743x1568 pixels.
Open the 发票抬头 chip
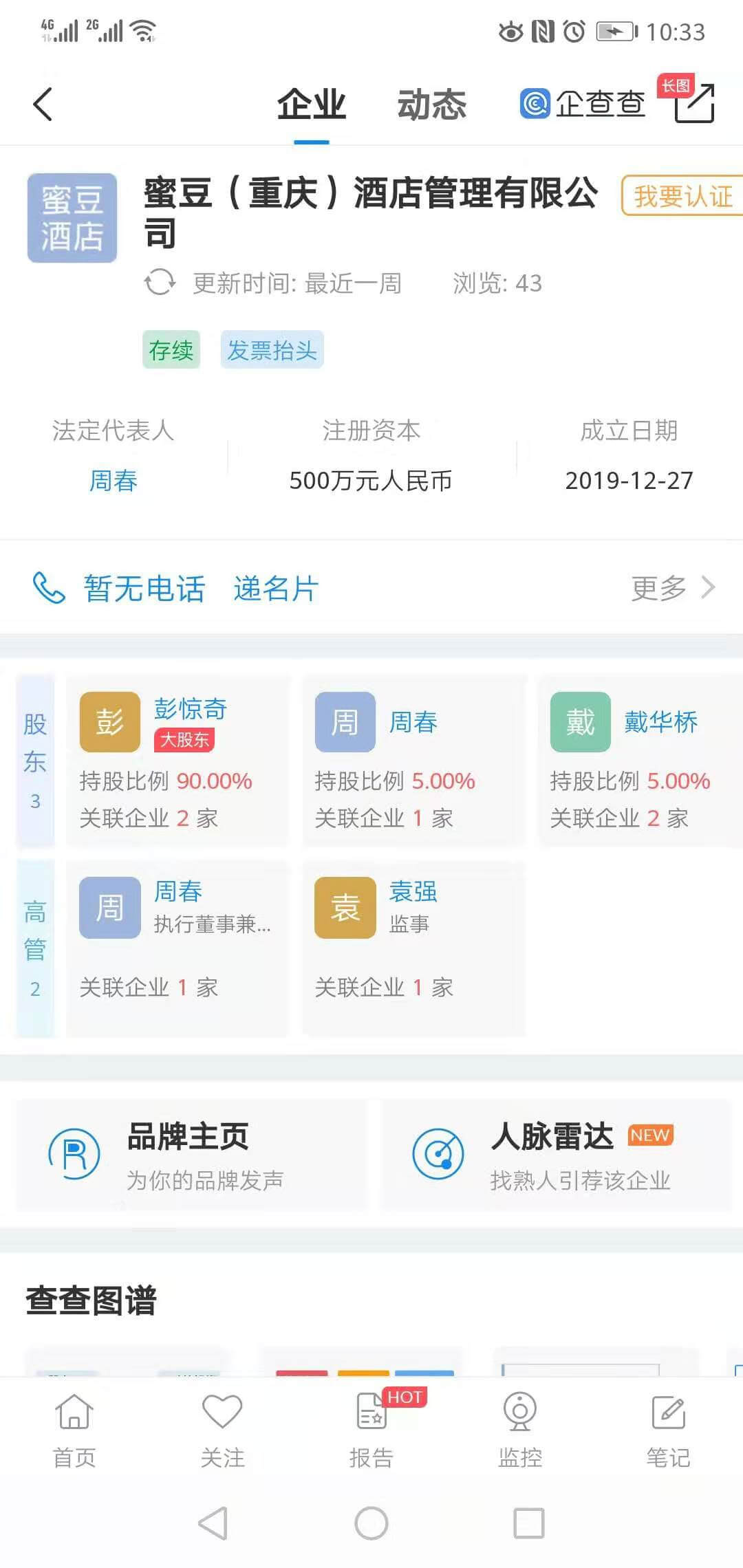tap(272, 350)
